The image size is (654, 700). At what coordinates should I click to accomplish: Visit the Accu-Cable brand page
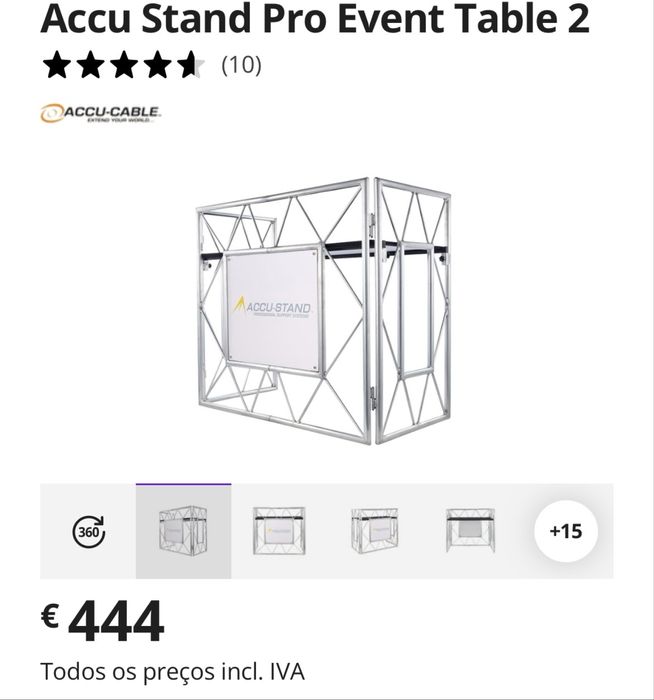100,113
